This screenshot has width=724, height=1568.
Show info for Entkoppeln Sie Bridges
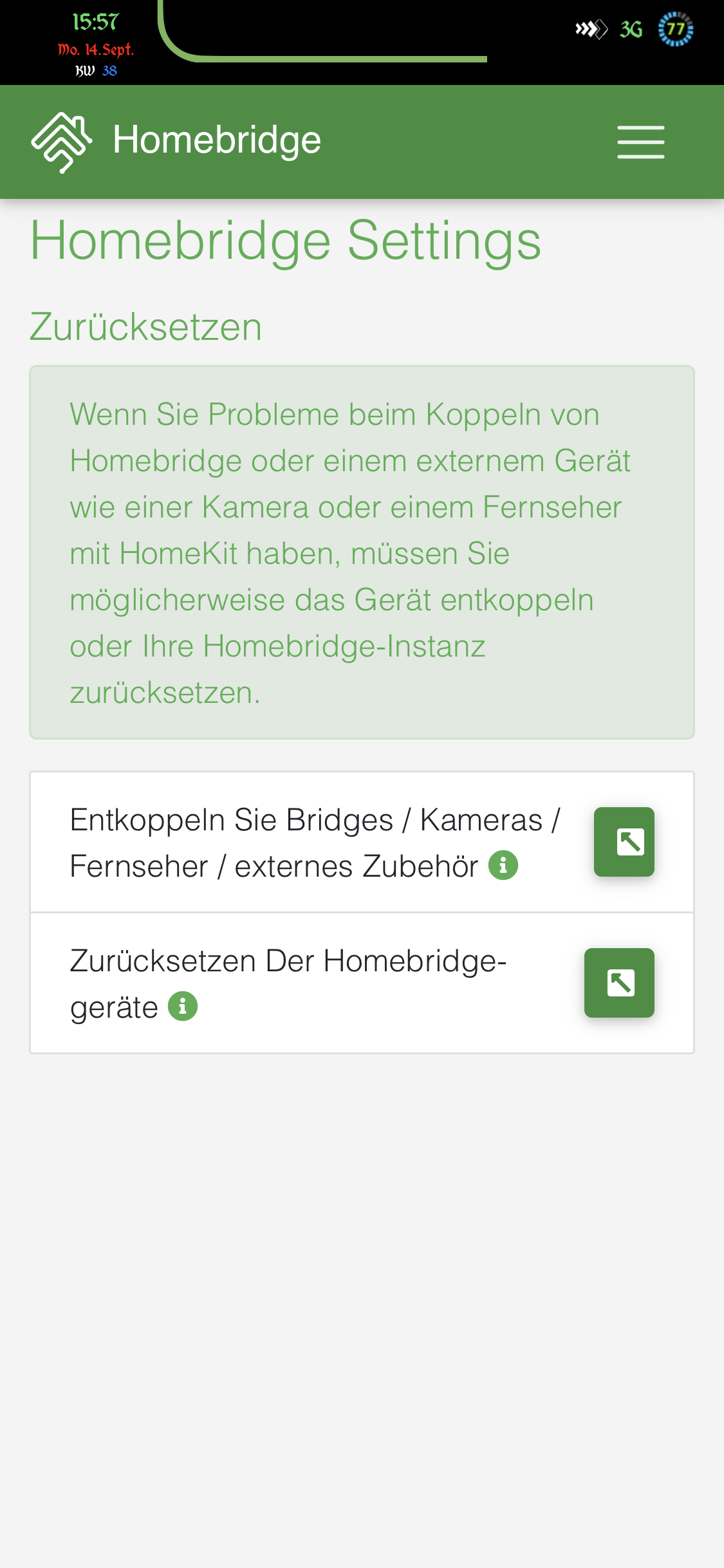(x=503, y=865)
